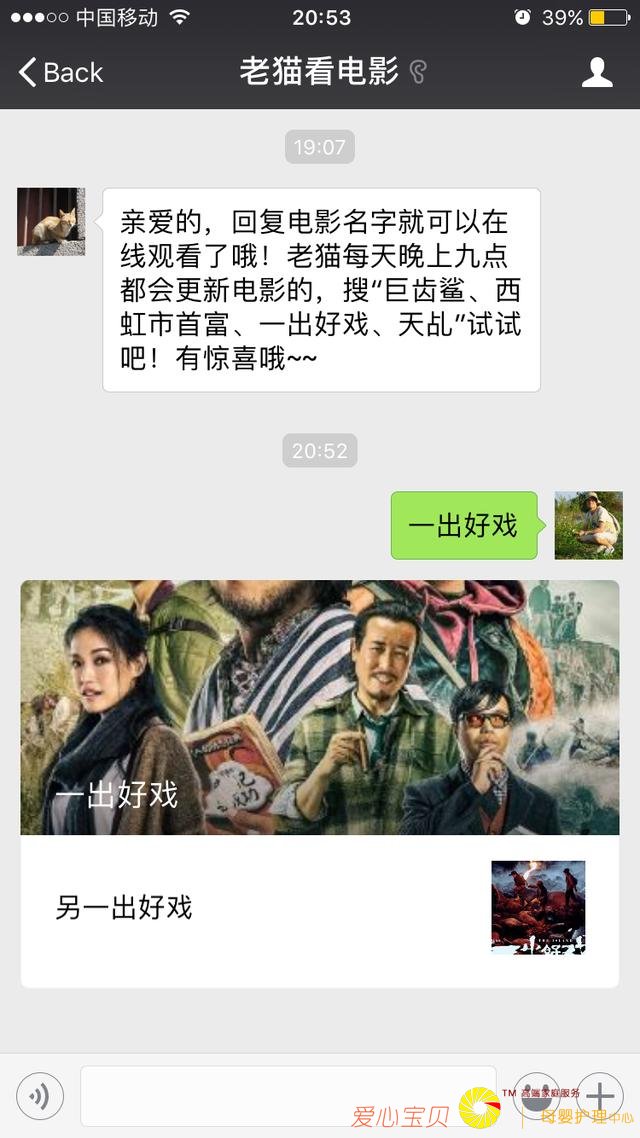Open my own avatar next to 一出好戏
The image size is (640, 1138).
(x=588, y=525)
